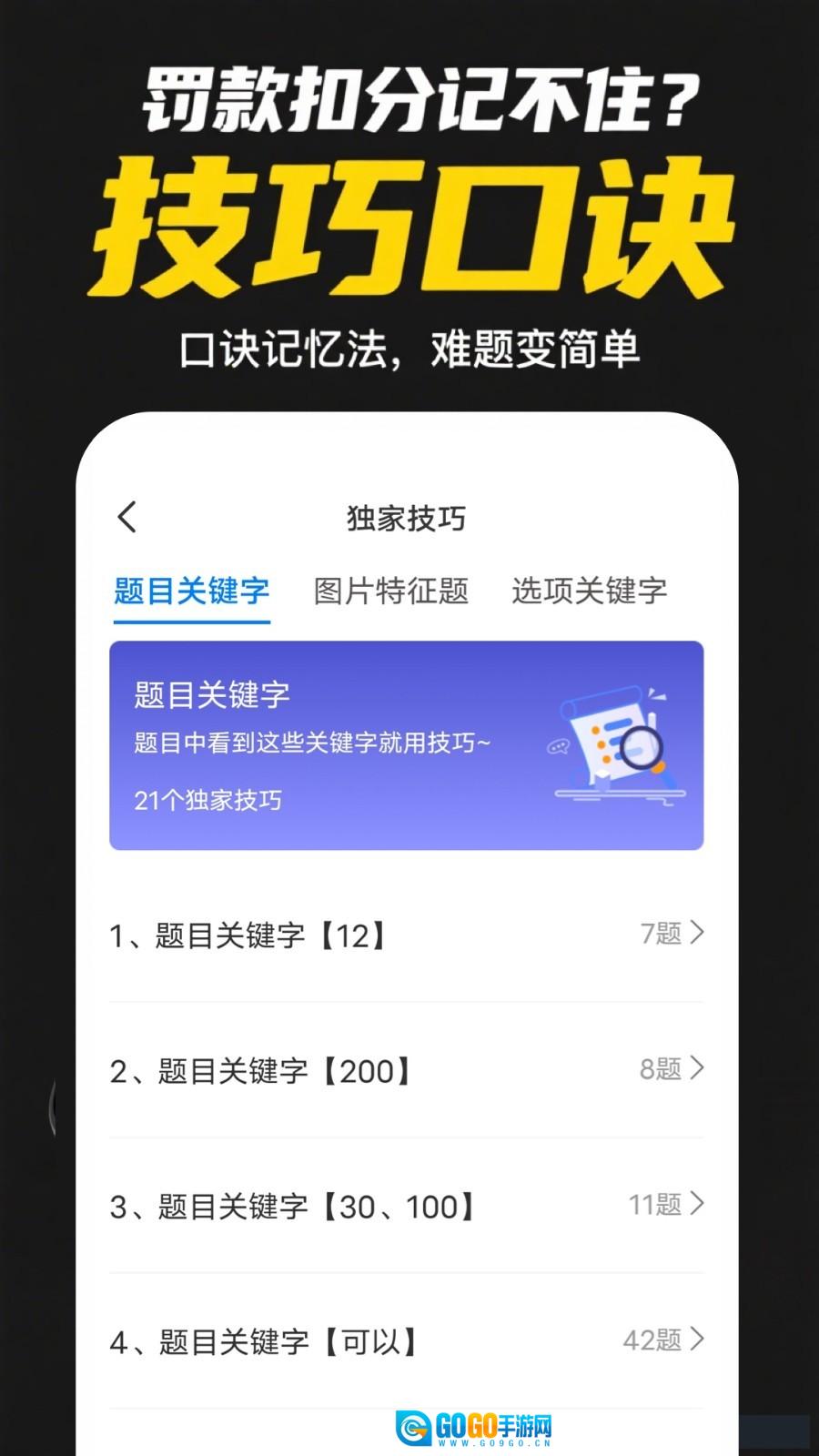Image resolution: width=819 pixels, height=1456 pixels.
Task: Click the blue 题目关键字 banner card
Action: coord(407,744)
